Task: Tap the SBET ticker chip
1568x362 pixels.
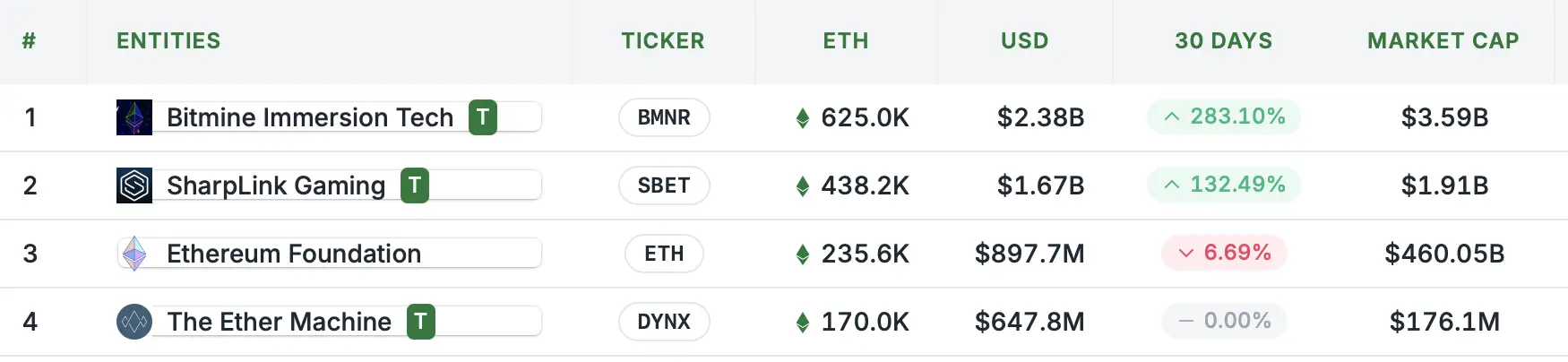Action: 664,185
